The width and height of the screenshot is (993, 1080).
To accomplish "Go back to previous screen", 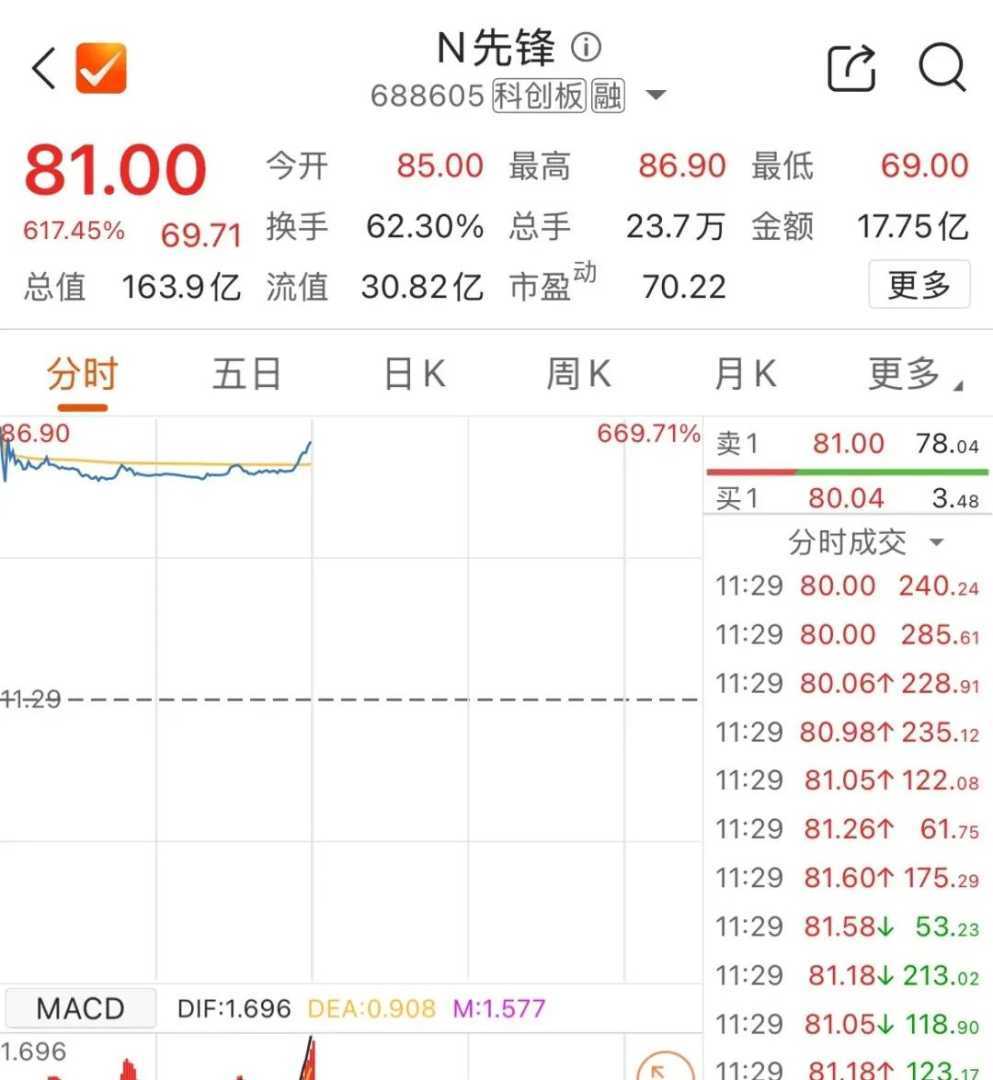I will [44, 69].
